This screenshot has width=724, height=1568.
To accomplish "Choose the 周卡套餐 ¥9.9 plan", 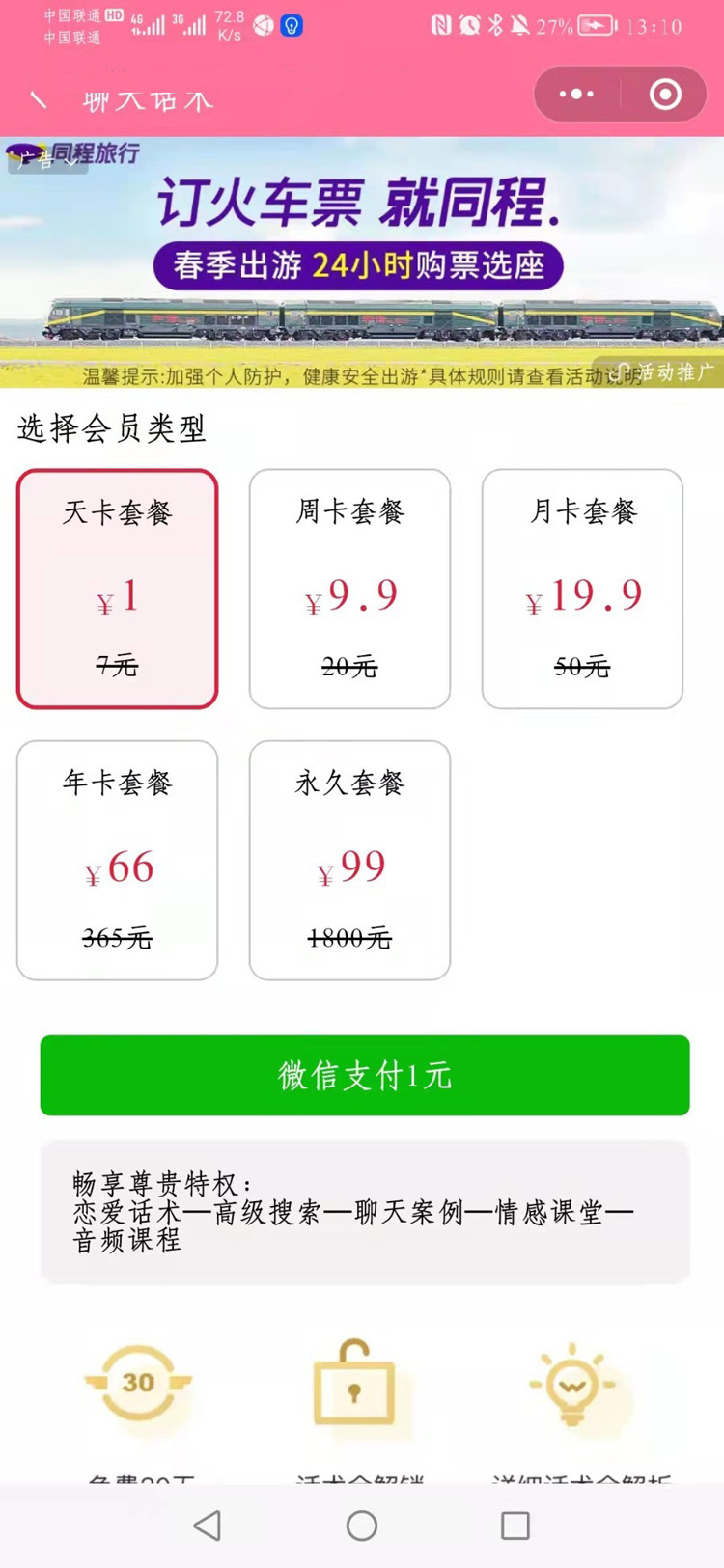I will click(349, 589).
